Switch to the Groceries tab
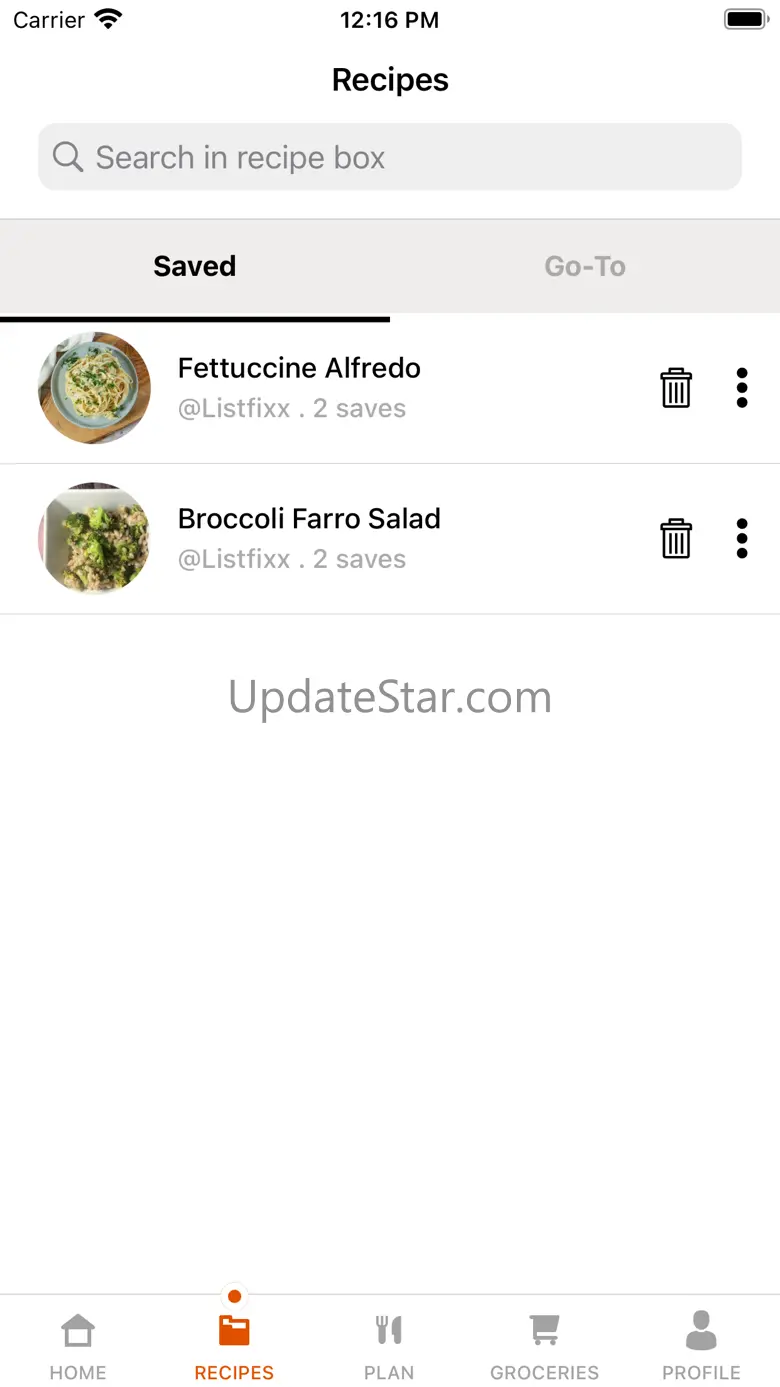Screen dimensions: 780x1387 point(544,1345)
